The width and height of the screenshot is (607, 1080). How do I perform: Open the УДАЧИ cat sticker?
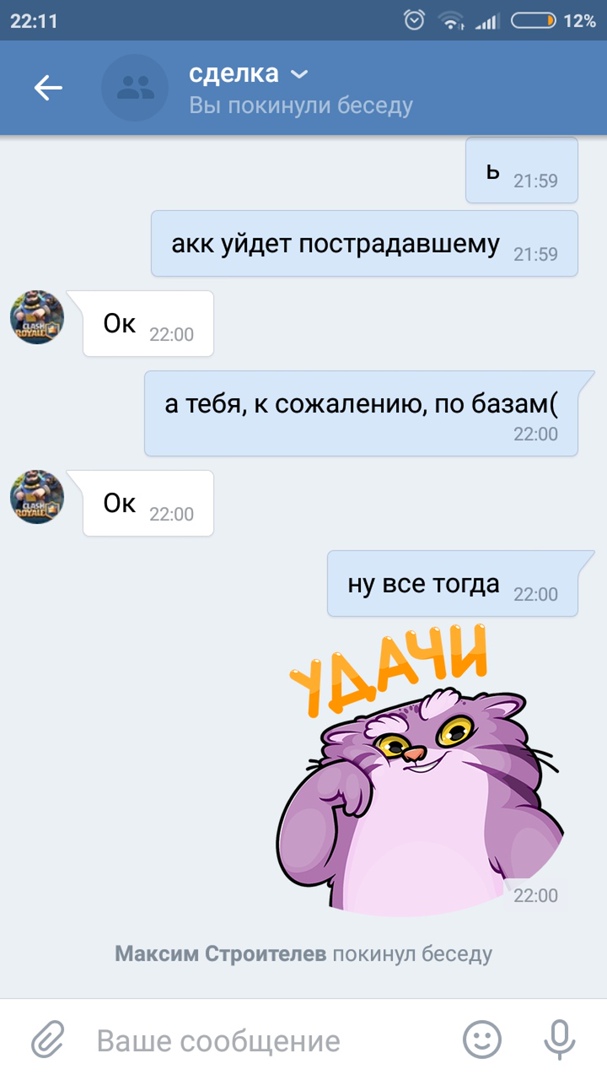(418, 772)
